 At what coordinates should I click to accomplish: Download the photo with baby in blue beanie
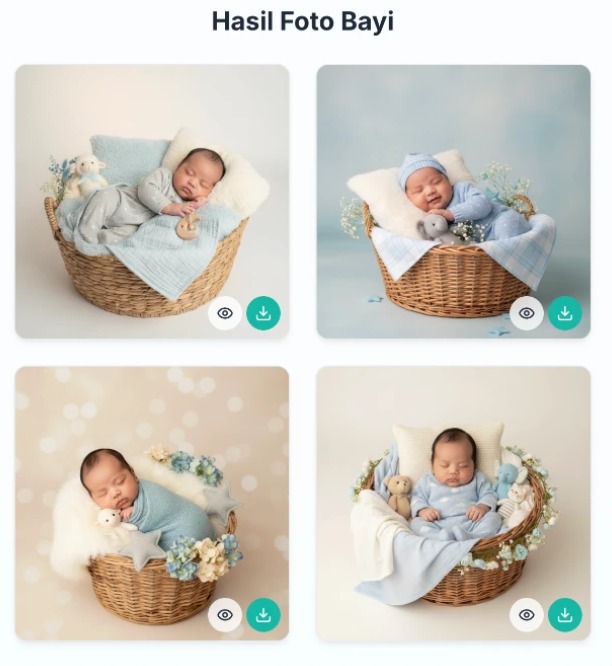click(565, 313)
